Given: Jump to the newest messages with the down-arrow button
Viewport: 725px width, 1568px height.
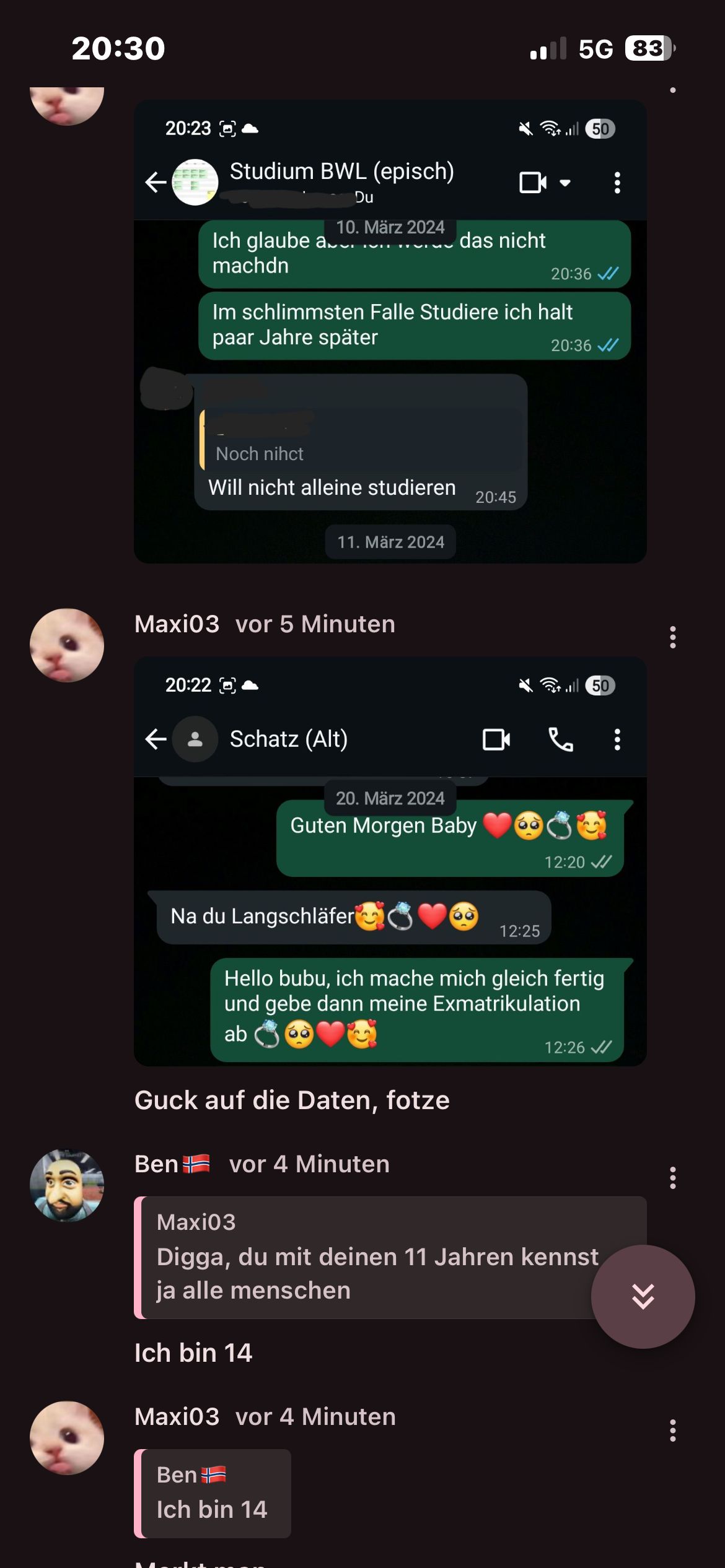Looking at the screenshot, I should coord(643,1296).
